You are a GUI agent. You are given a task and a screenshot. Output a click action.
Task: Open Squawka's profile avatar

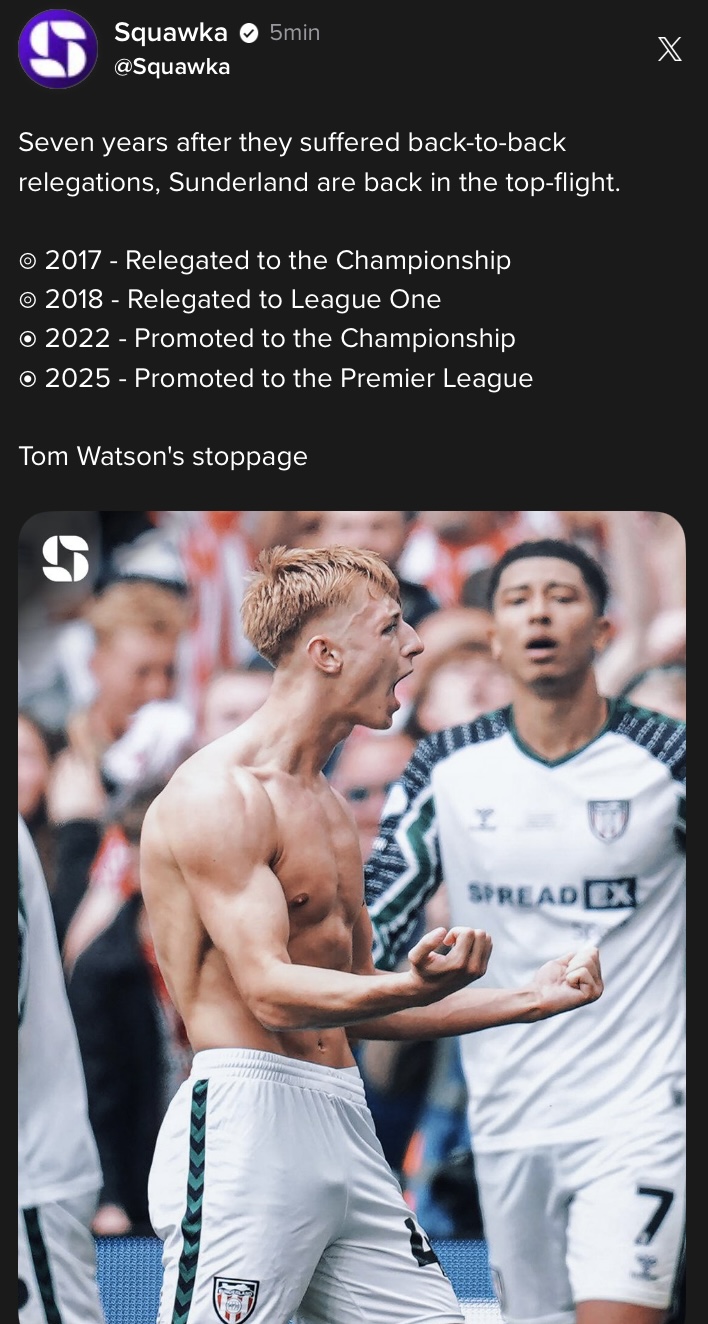(58, 49)
